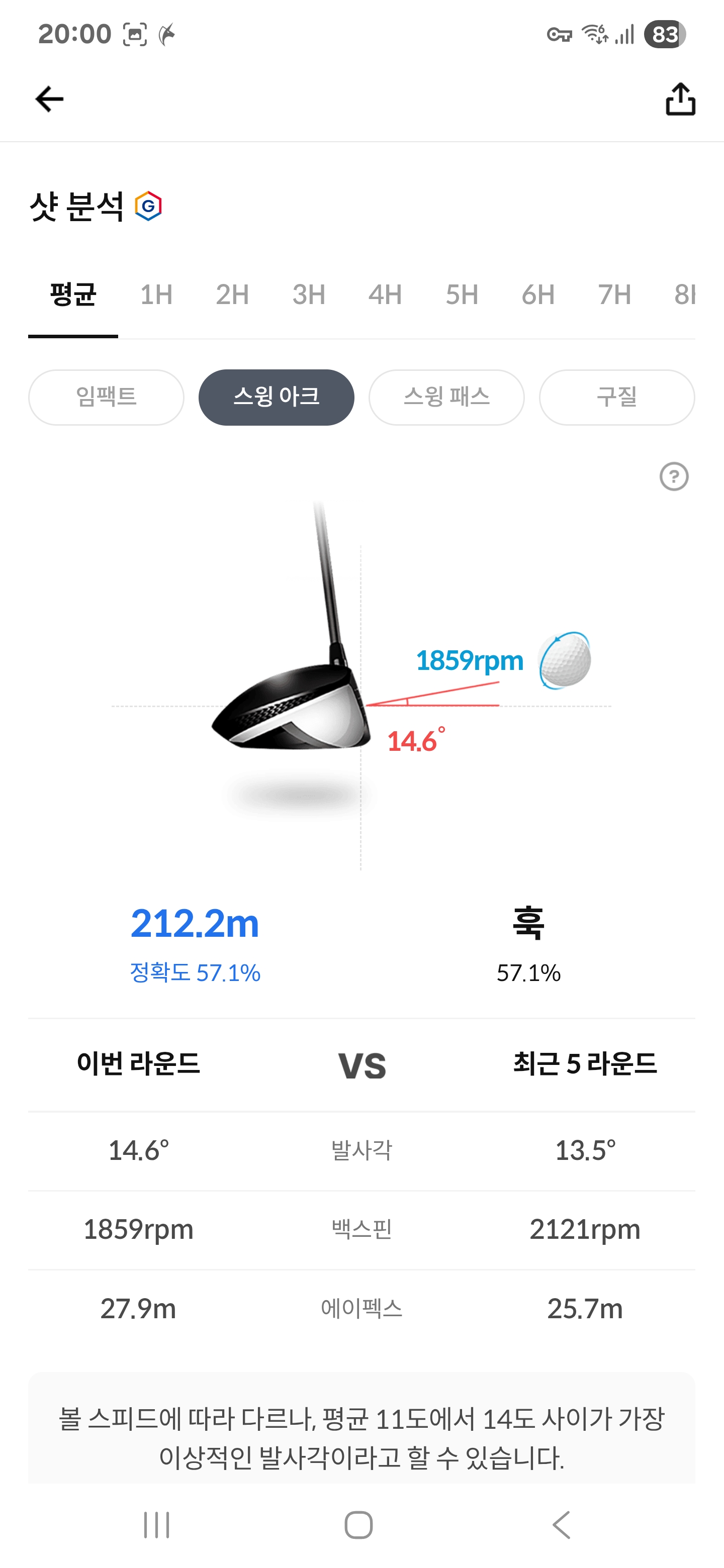Switch to the 1H tab
This screenshot has height=1568, width=724.
(156, 295)
